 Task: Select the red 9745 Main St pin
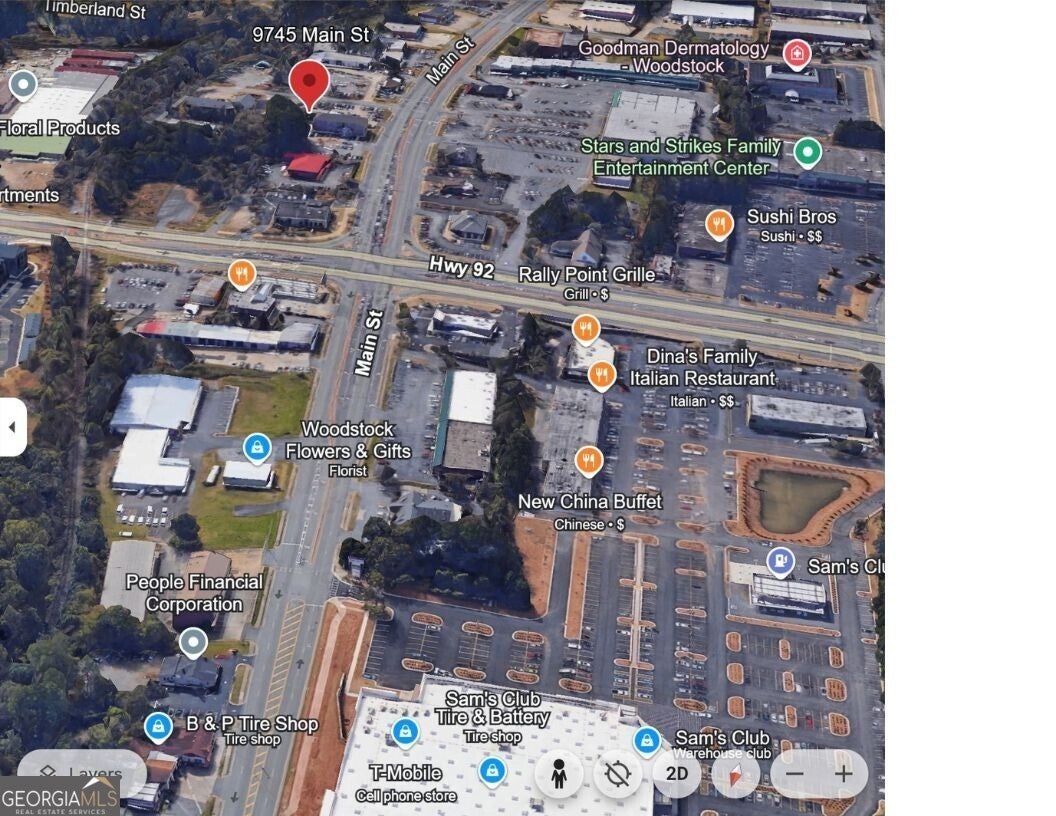point(309,82)
